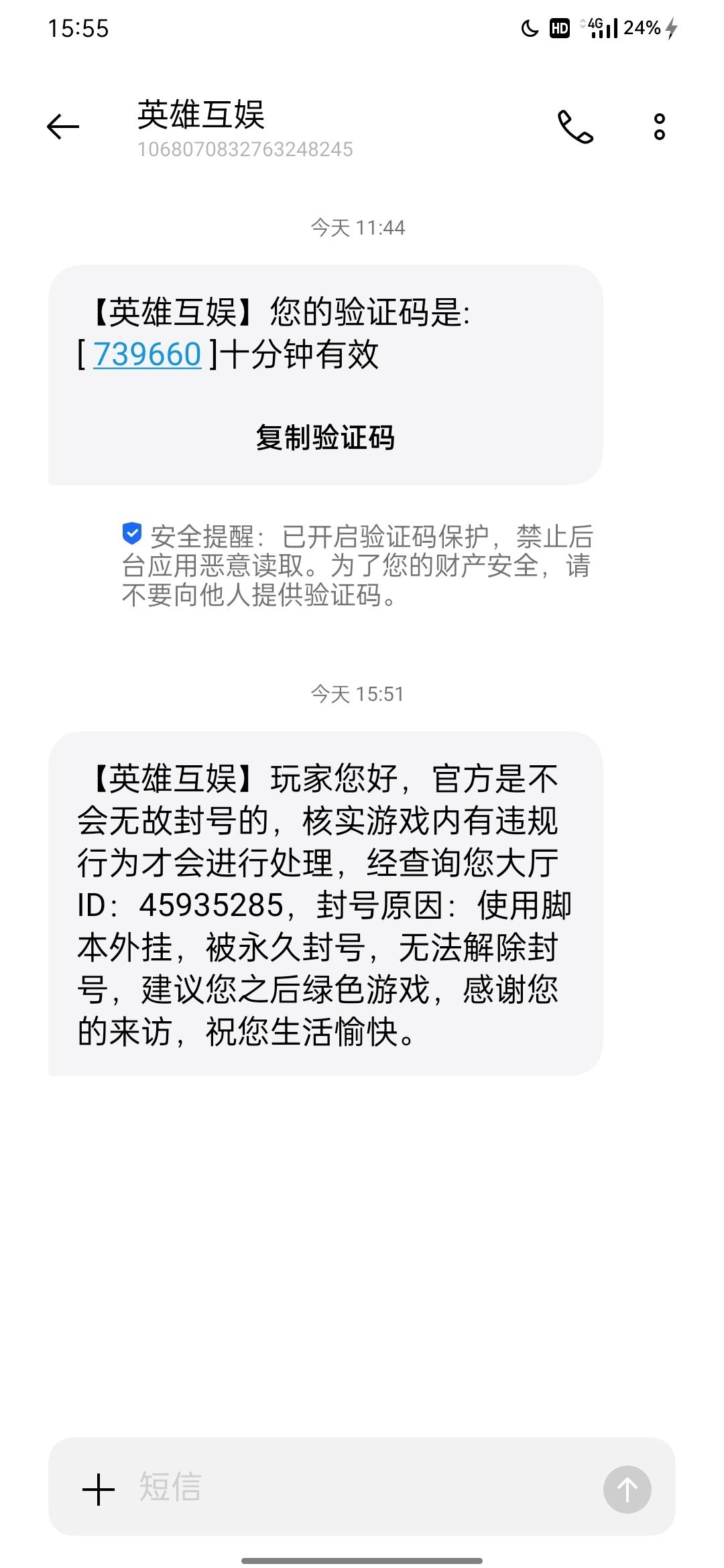Send the message with the arrow button

tap(627, 1490)
